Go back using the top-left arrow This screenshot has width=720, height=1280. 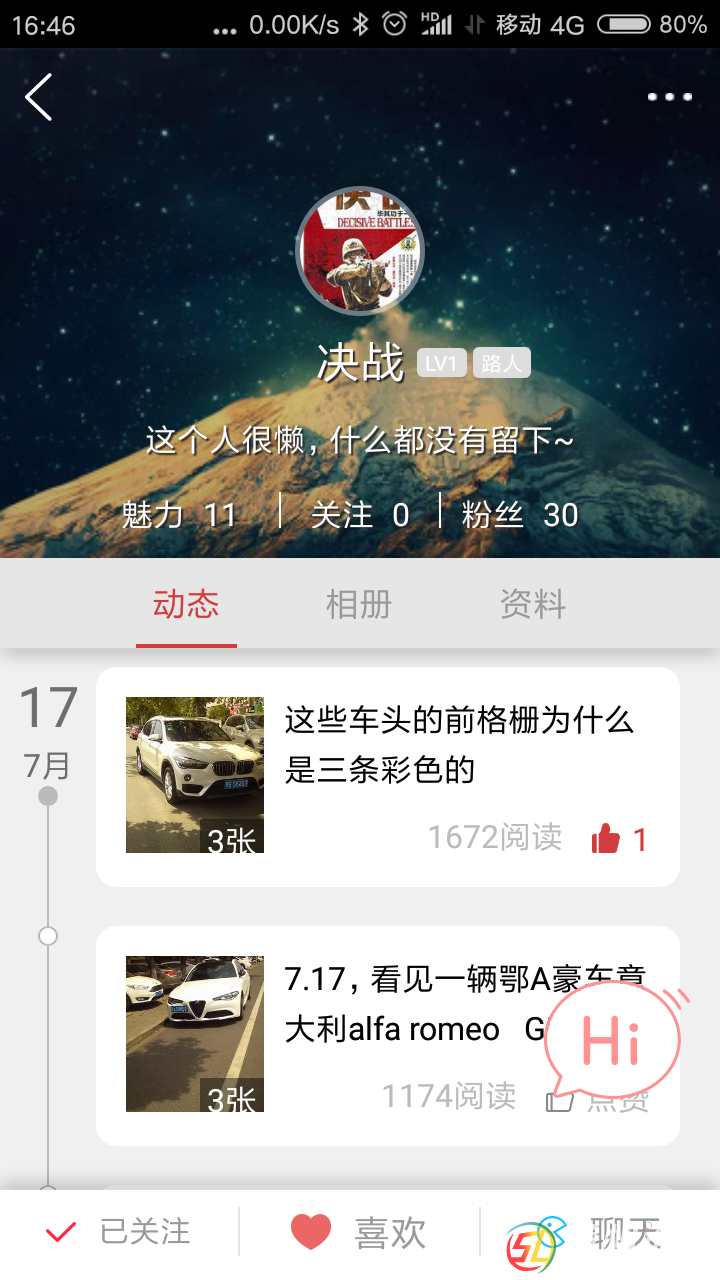(x=38, y=97)
